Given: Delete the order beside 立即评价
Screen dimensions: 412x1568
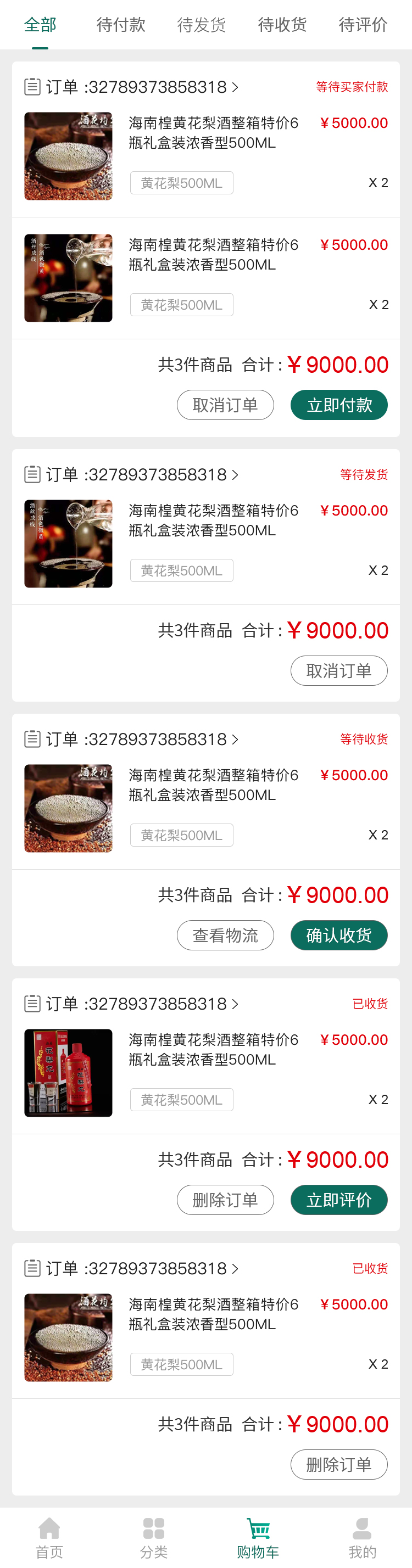Looking at the screenshot, I should pos(225,1200).
